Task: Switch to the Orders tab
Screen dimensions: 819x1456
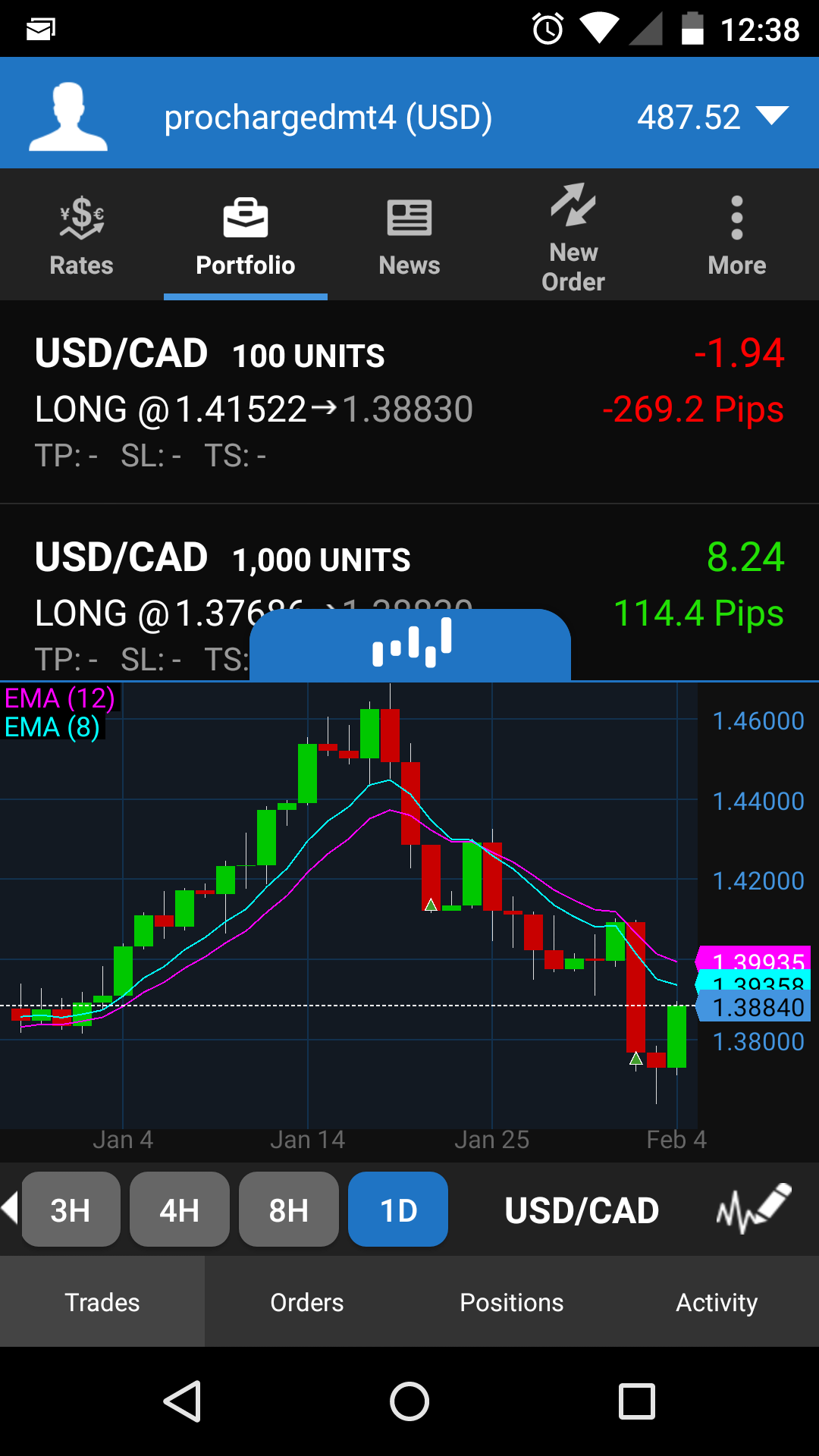Action: (x=307, y=1302)
